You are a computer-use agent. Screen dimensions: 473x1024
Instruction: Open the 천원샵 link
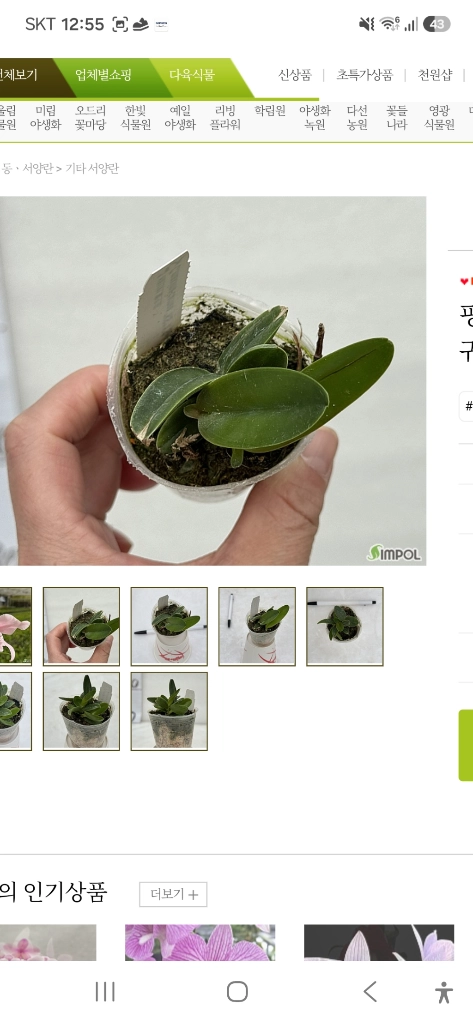coord(434,74)
